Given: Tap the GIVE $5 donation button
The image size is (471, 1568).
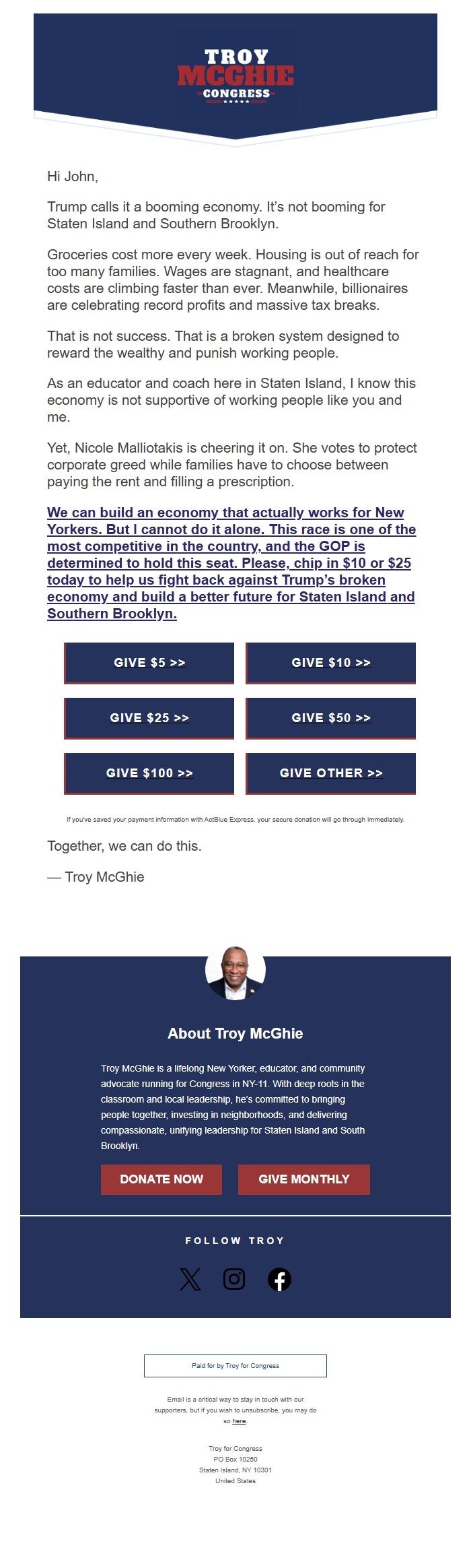Looking at the screenshot, I should (x=149, y=663).
